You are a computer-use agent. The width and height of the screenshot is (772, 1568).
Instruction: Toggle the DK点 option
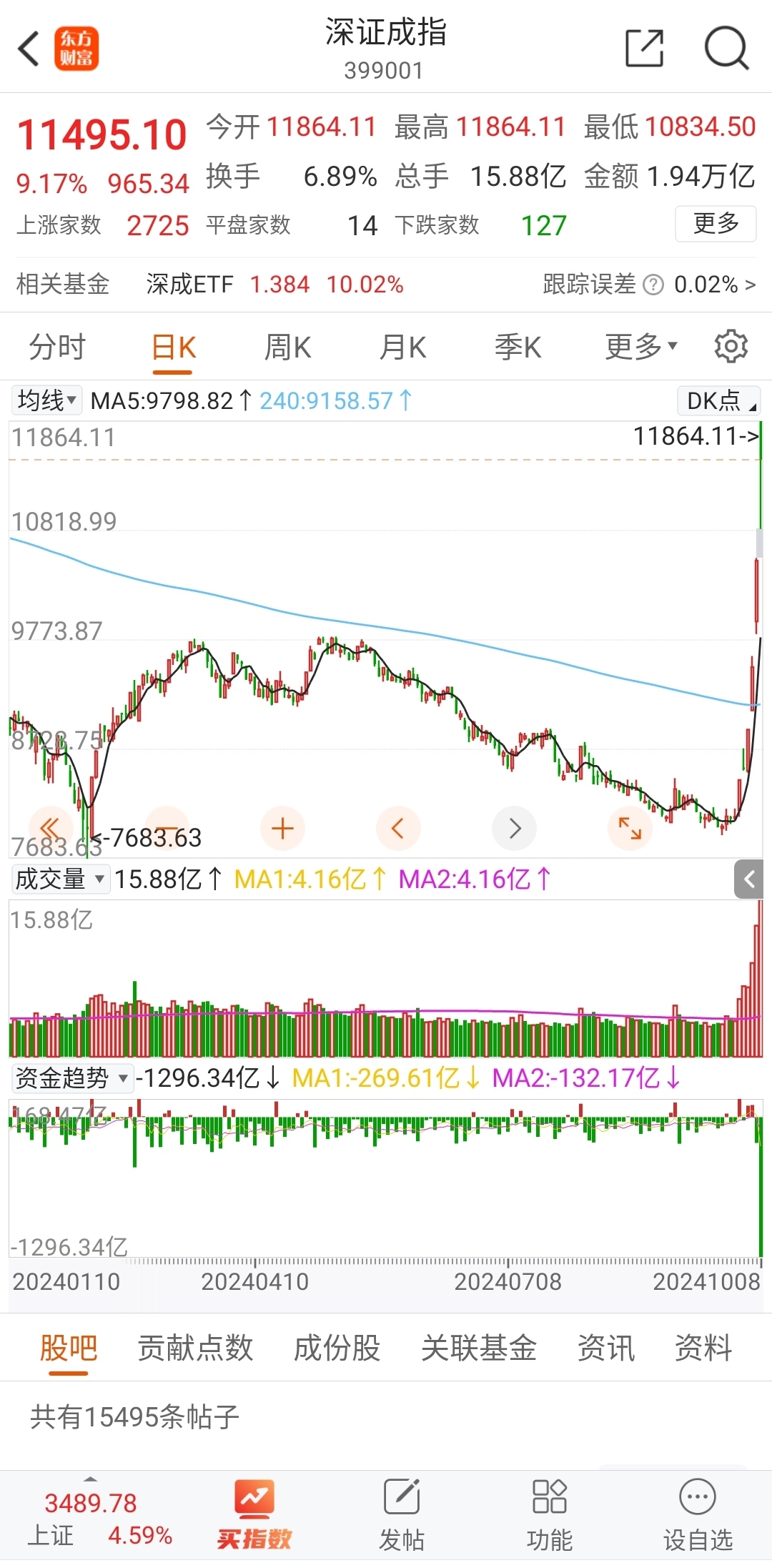coord(719,401)
